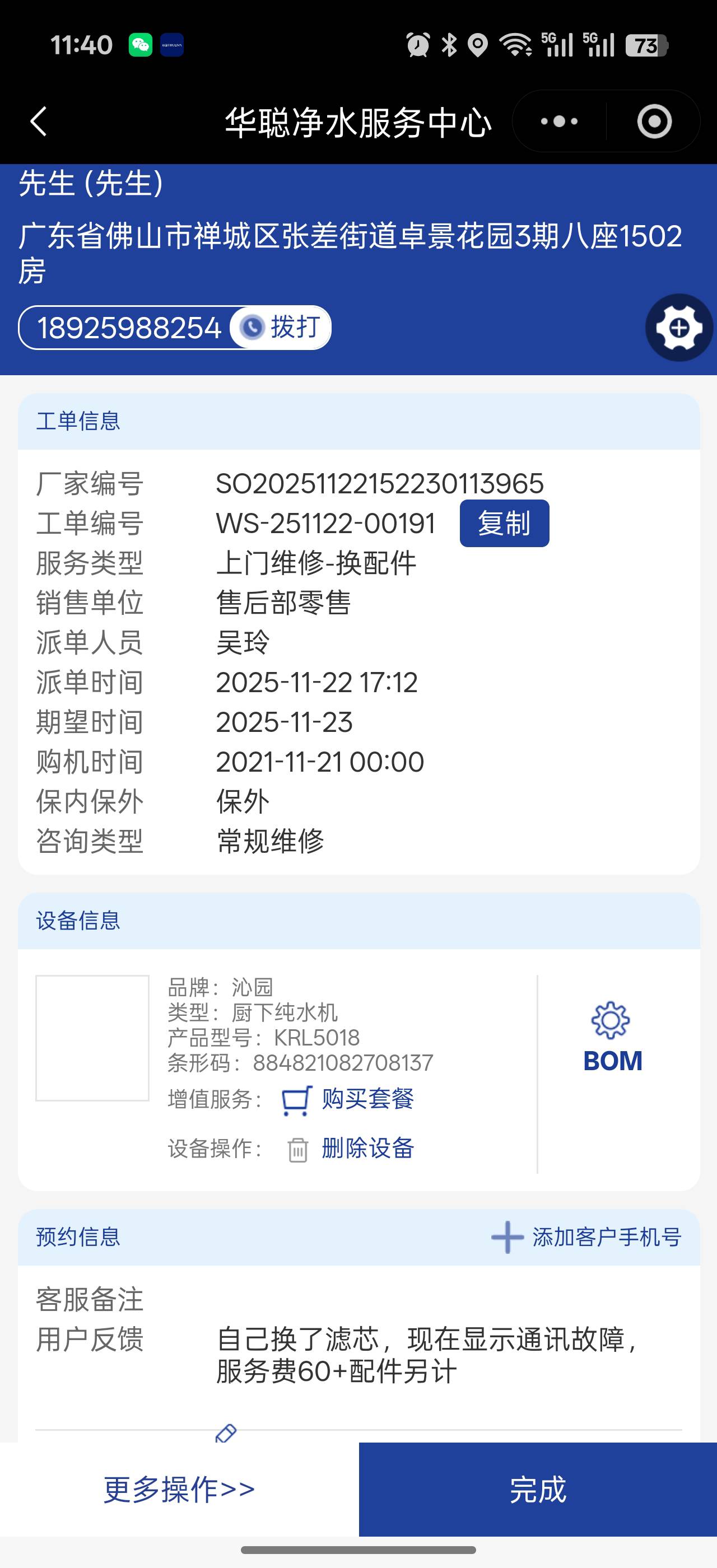Screen dimensions: 717x1568
Task: Open the device BOM list
Action: point(612,1037)
